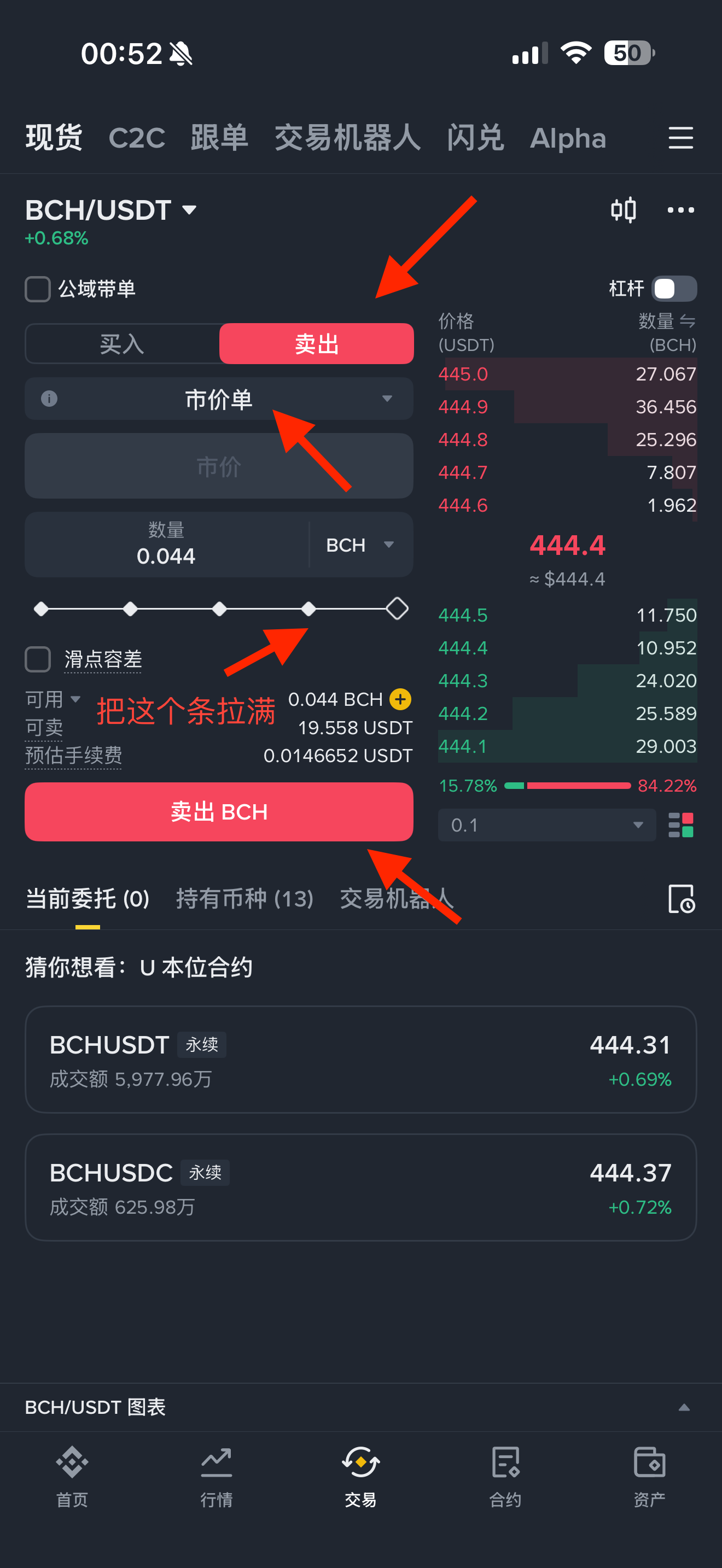Expand the 市价单 order type dropdown

coord(219,399)
